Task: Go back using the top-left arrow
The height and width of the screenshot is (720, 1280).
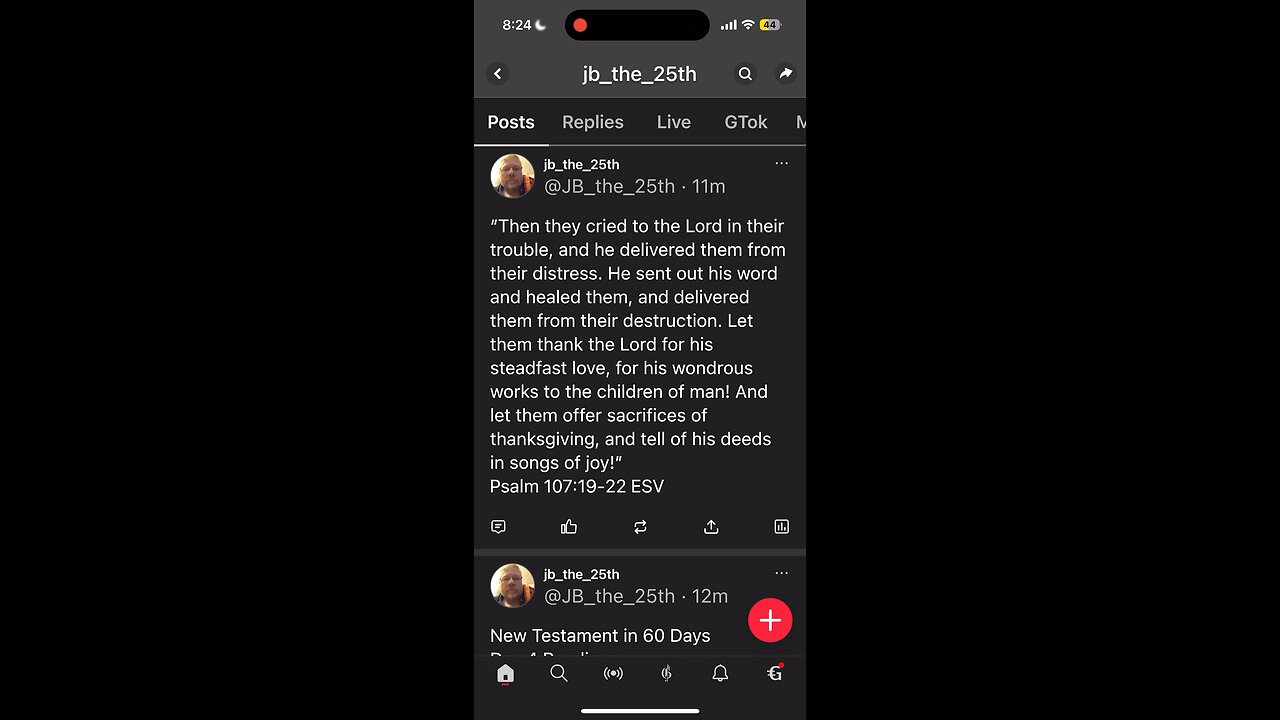Action: pos(498,74)
